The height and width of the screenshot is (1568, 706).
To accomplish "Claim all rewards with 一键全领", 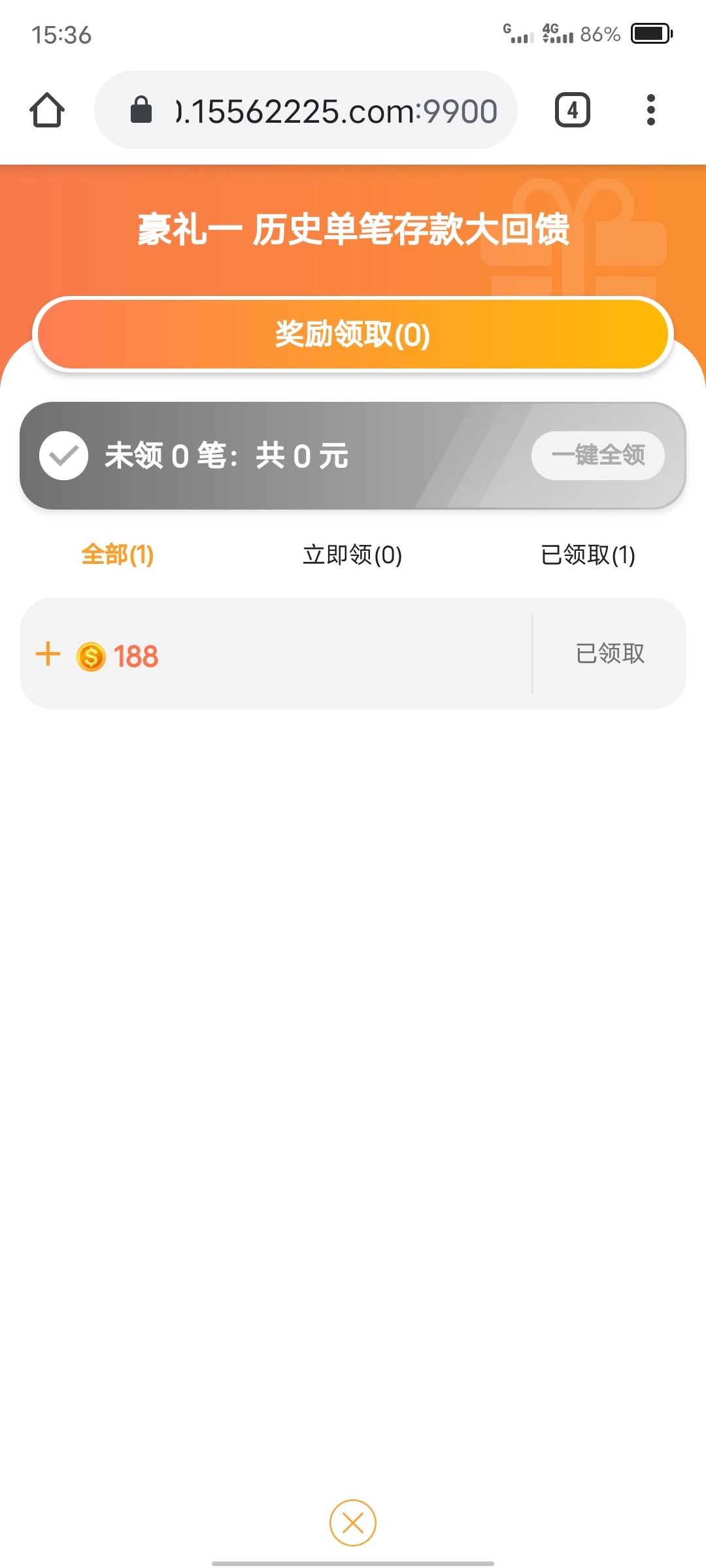I will 597,455.
